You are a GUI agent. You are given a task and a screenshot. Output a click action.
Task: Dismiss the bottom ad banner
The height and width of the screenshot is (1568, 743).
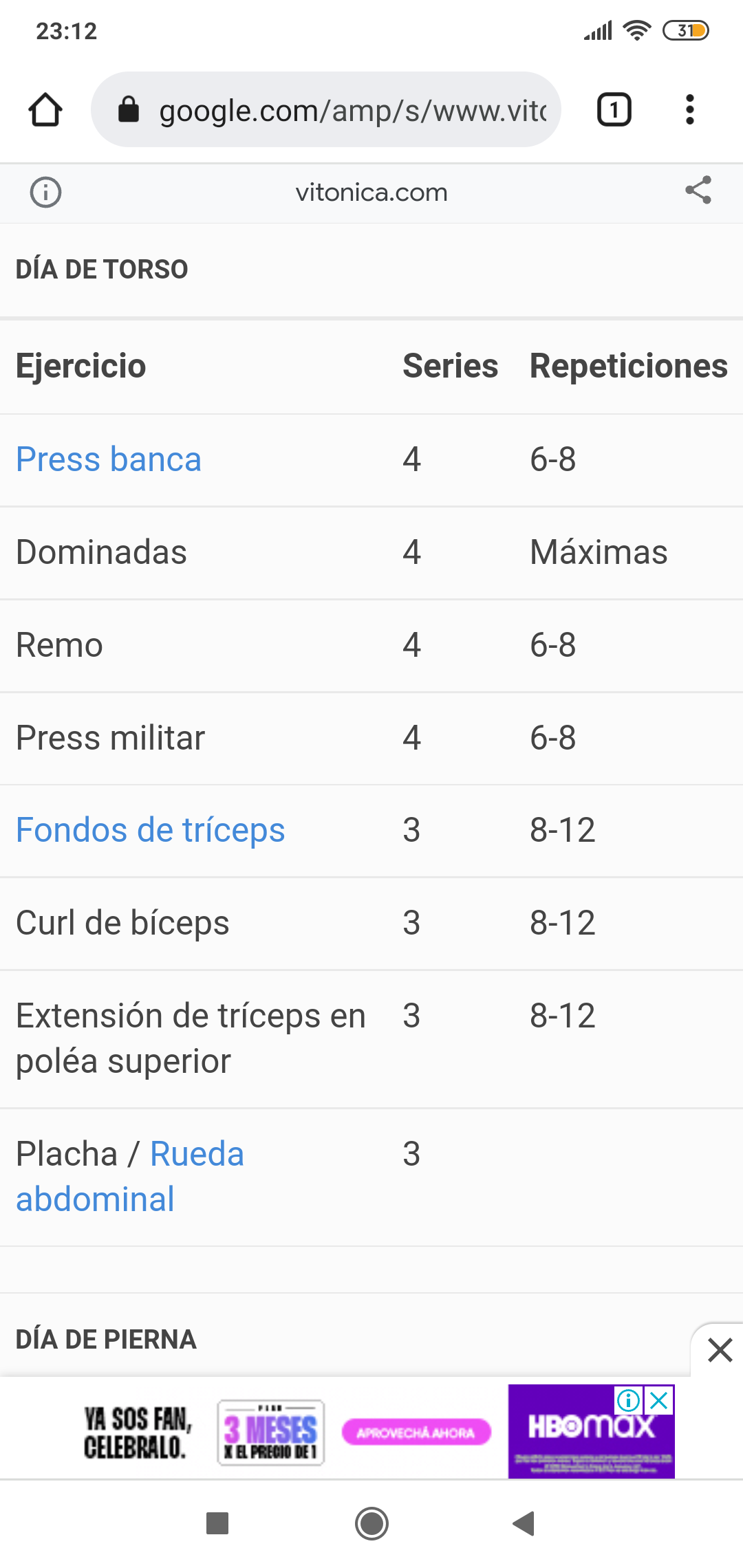[x=720, y=1350]
